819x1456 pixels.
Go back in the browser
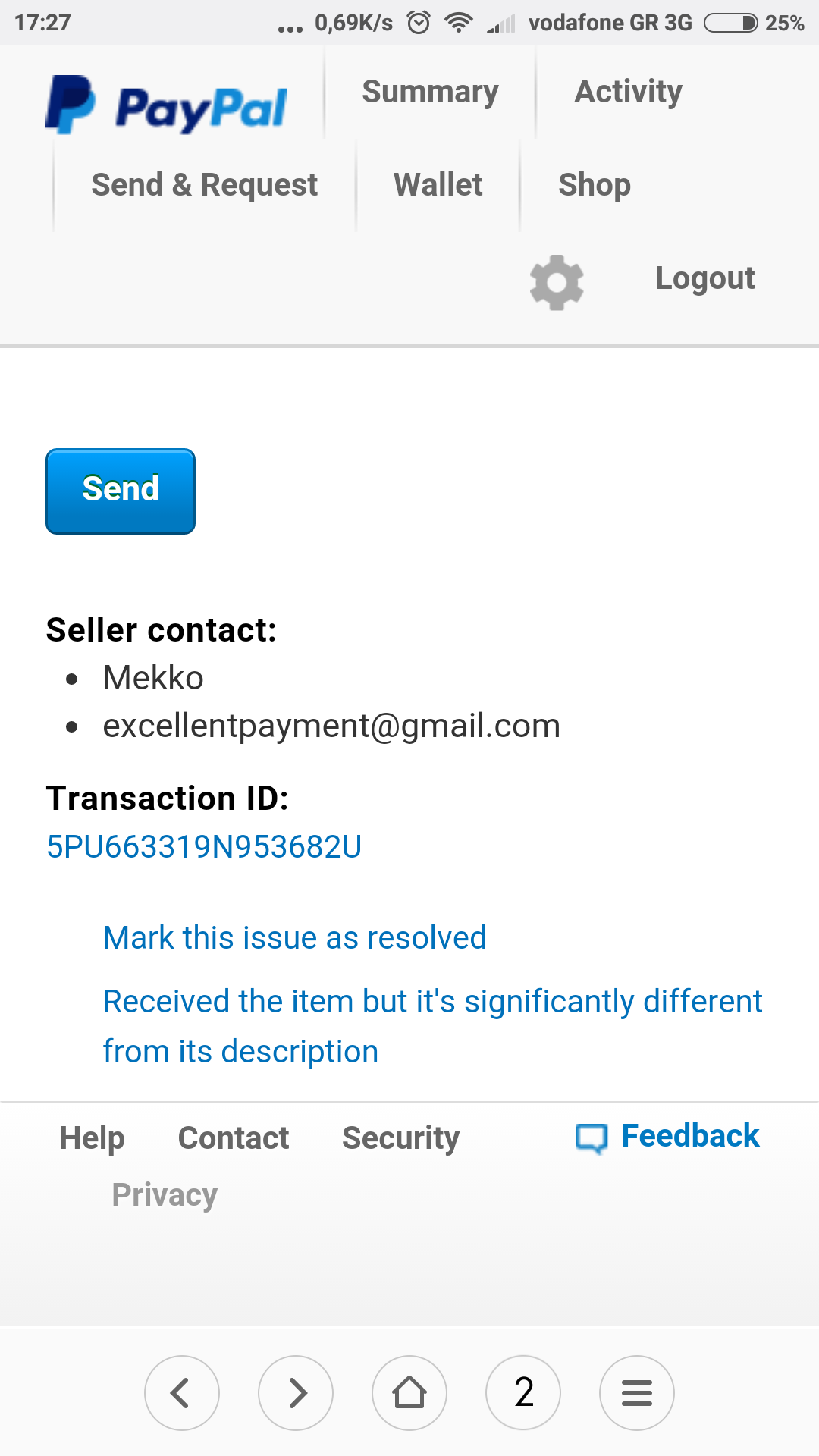(182, 1393)
